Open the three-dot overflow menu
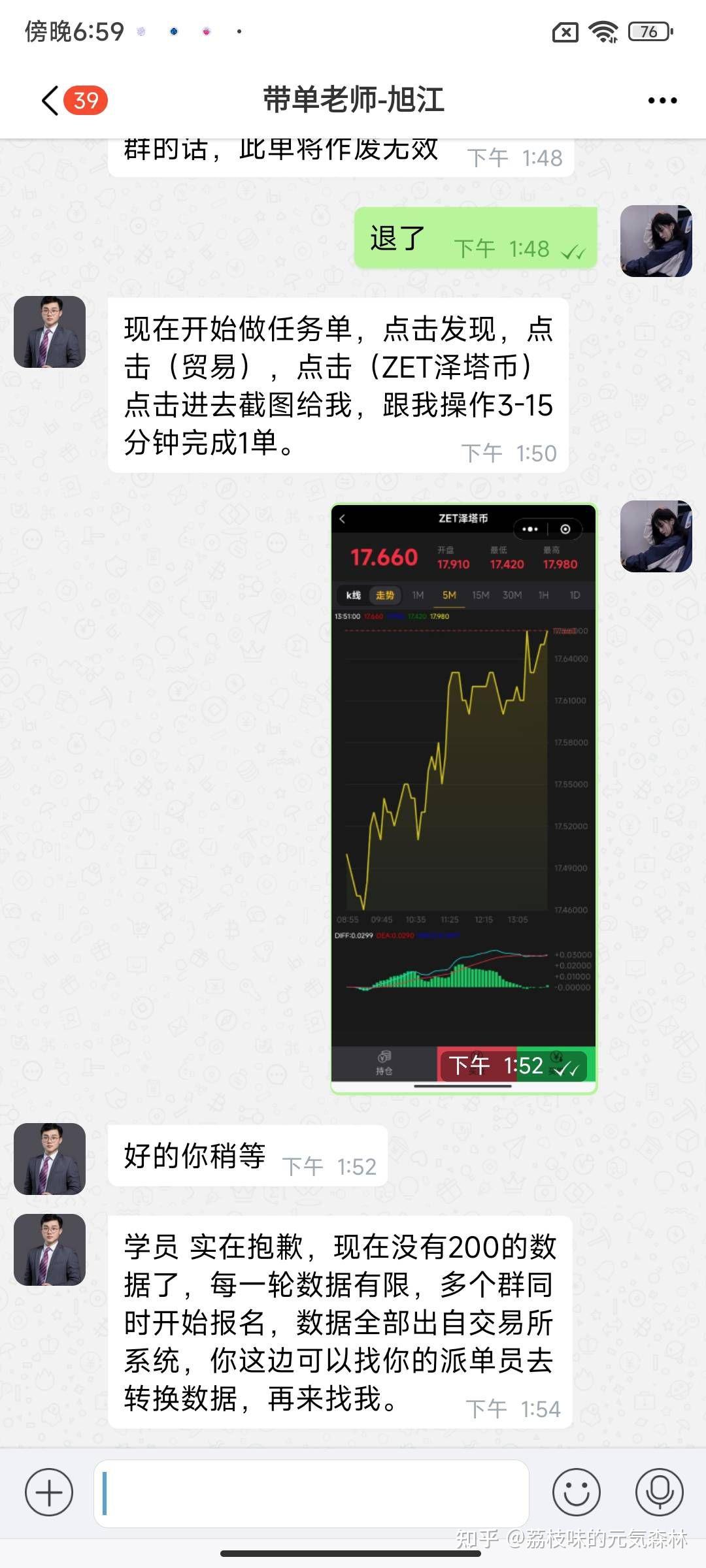 point(662,101)
